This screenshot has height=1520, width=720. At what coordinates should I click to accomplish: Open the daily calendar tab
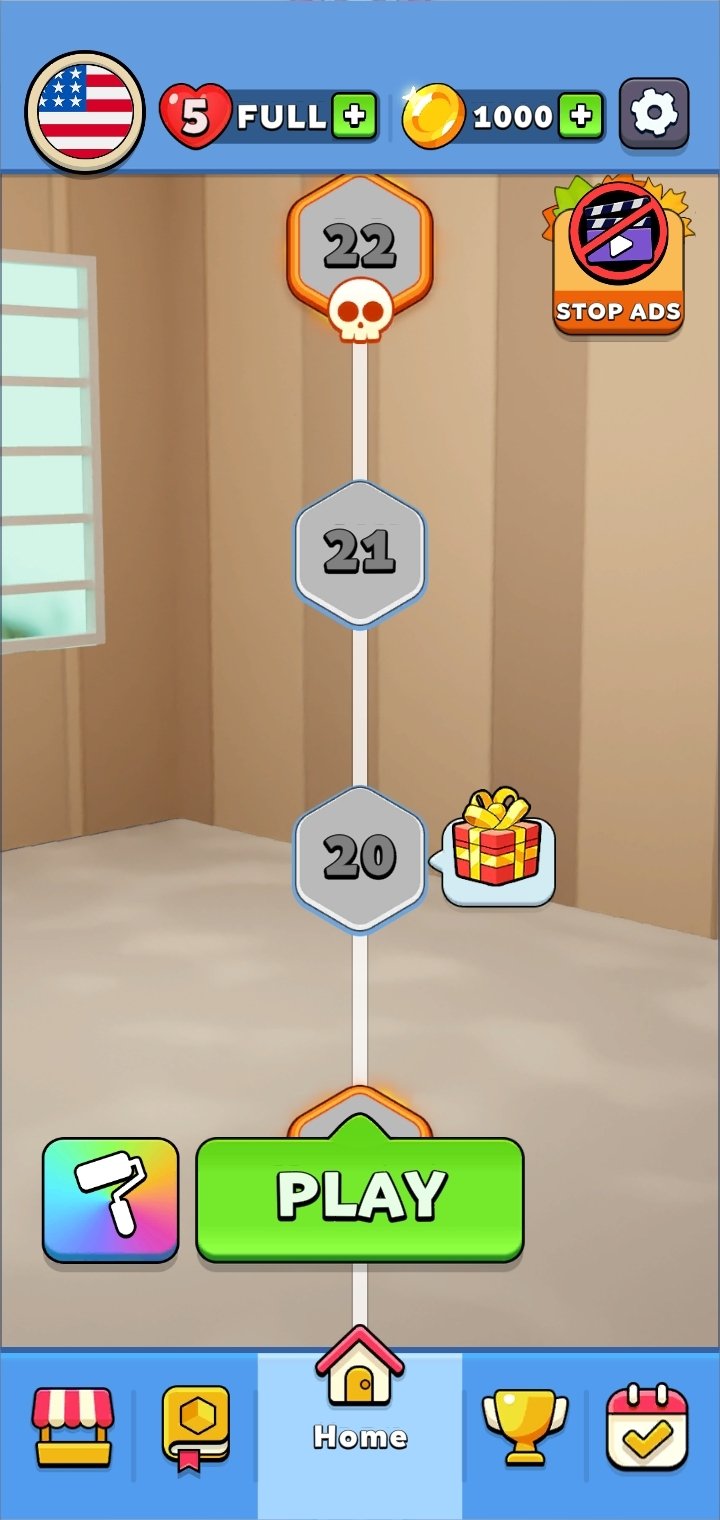[647, 1427]
